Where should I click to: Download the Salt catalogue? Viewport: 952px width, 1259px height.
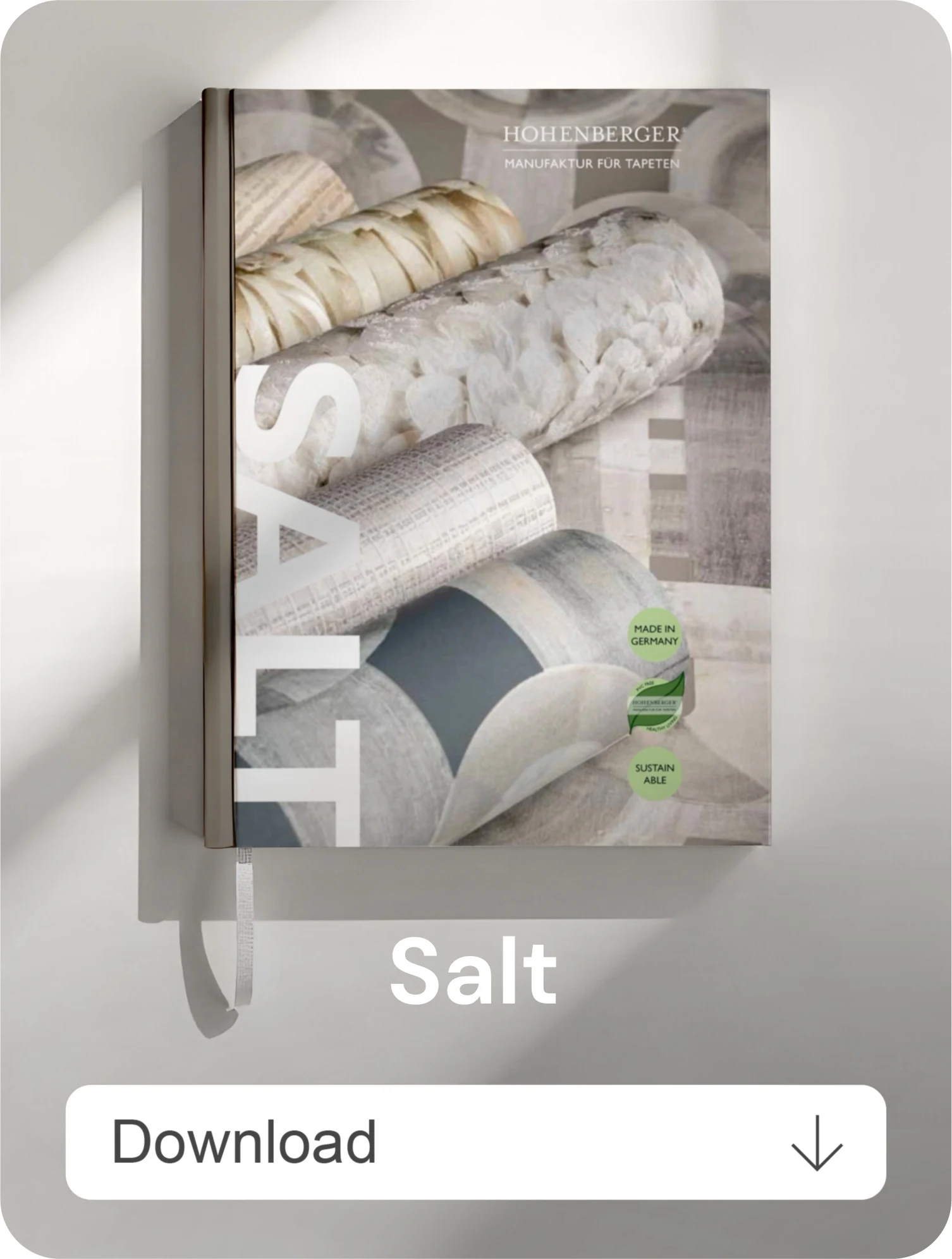475,1142
